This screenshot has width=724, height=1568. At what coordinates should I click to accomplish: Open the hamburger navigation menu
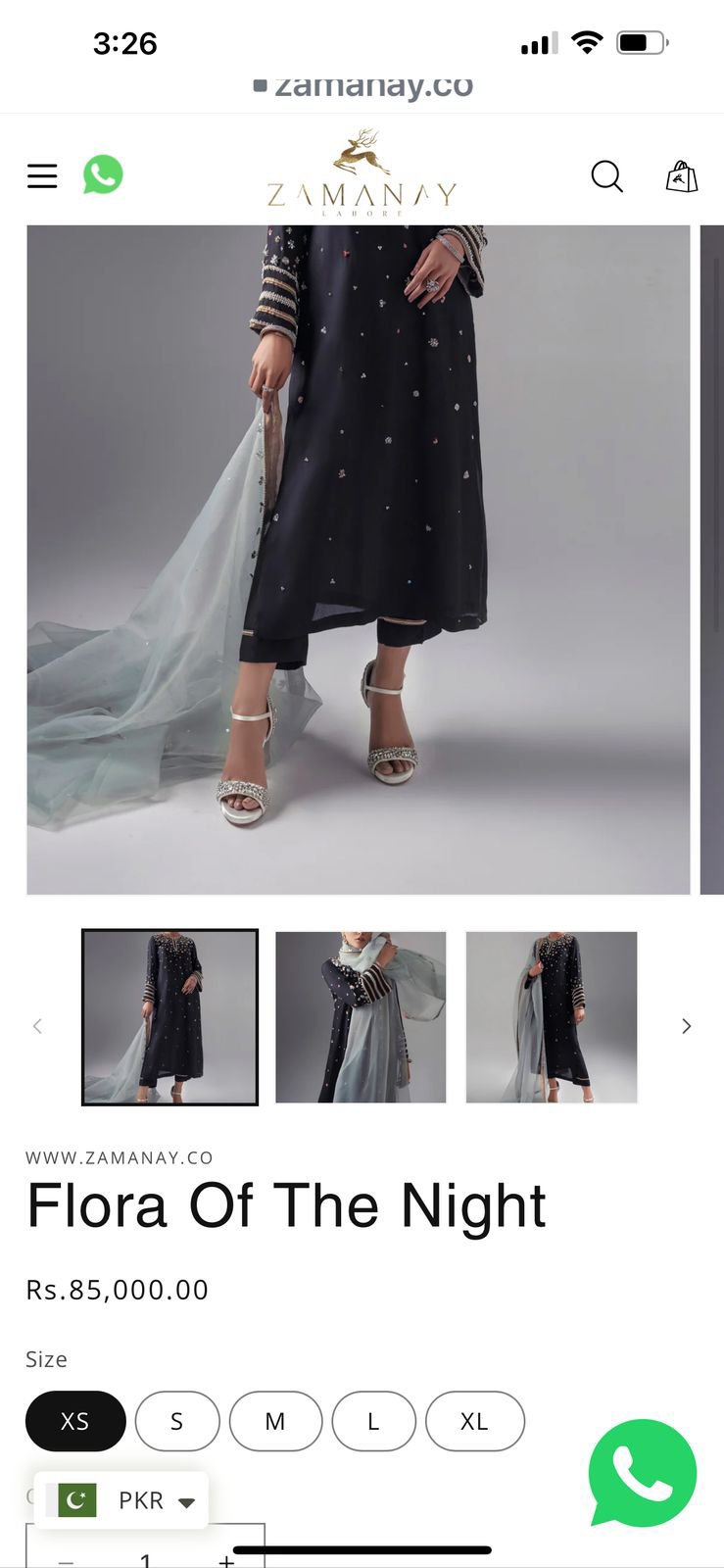pyautogui.click(x=42, y=176)
